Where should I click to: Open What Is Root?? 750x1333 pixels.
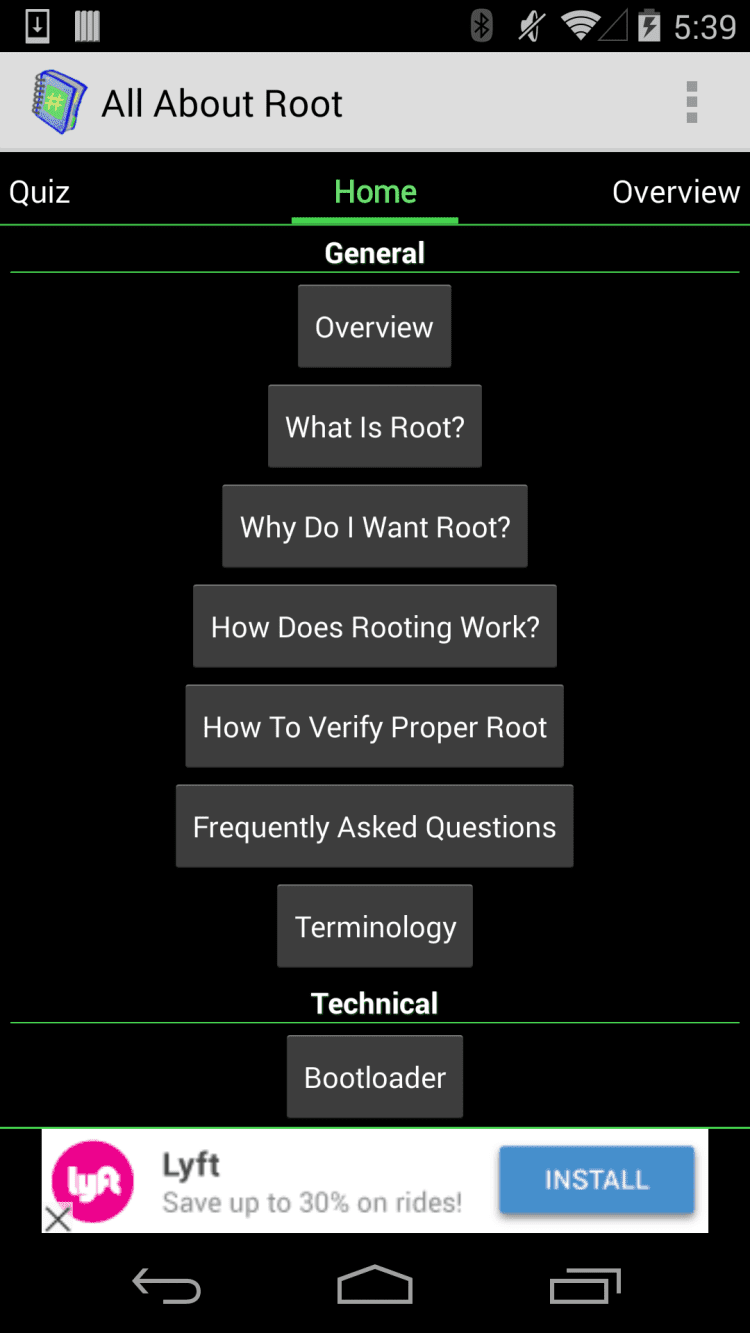[374, 427]
